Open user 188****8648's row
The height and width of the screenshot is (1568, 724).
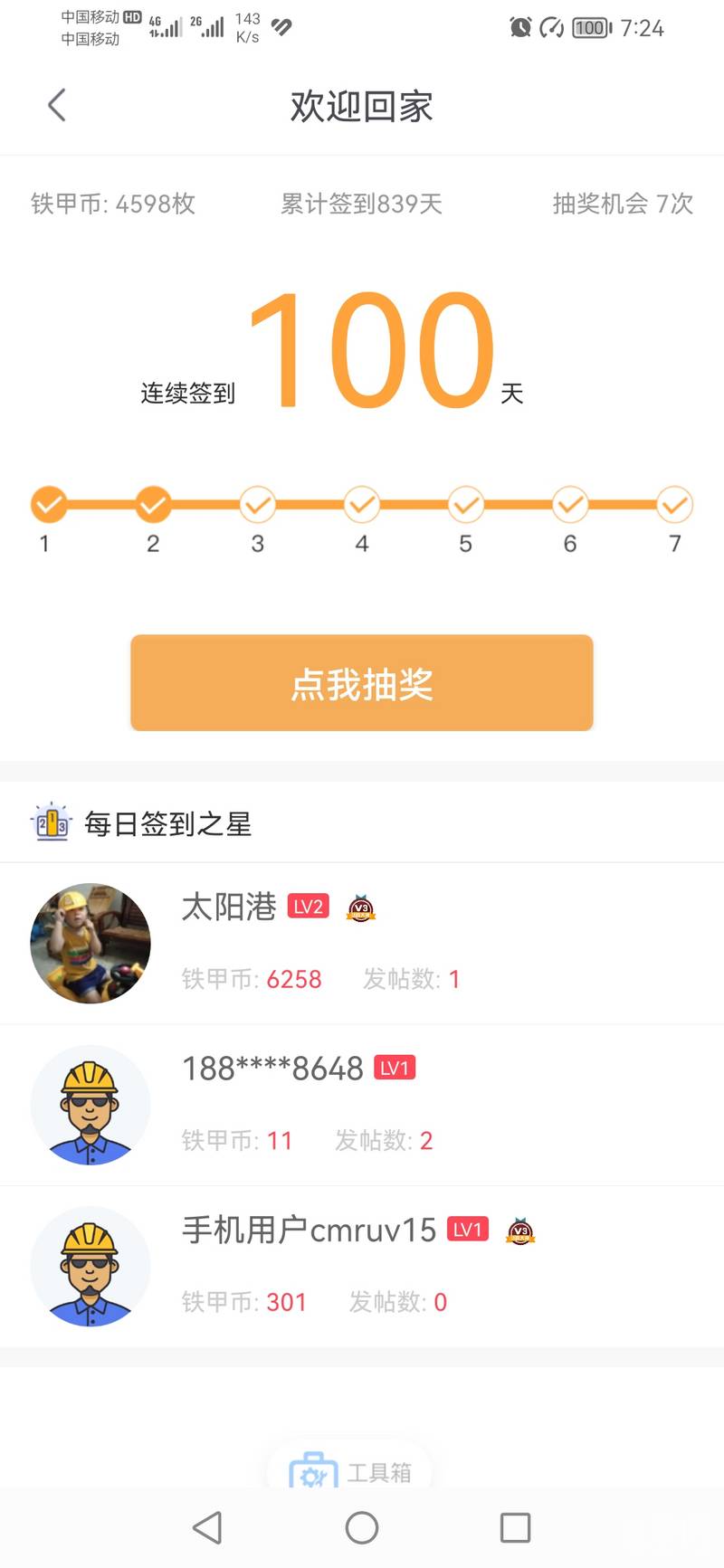click(362, 1106)
